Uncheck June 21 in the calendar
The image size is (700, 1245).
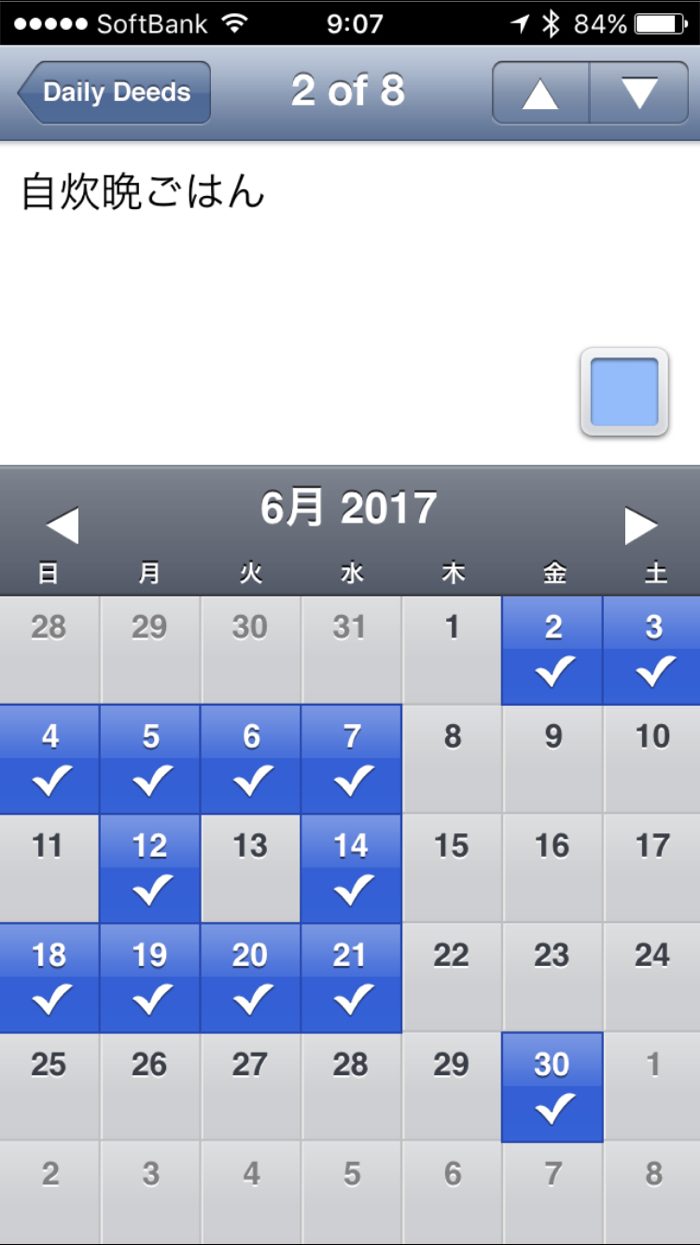351,978
